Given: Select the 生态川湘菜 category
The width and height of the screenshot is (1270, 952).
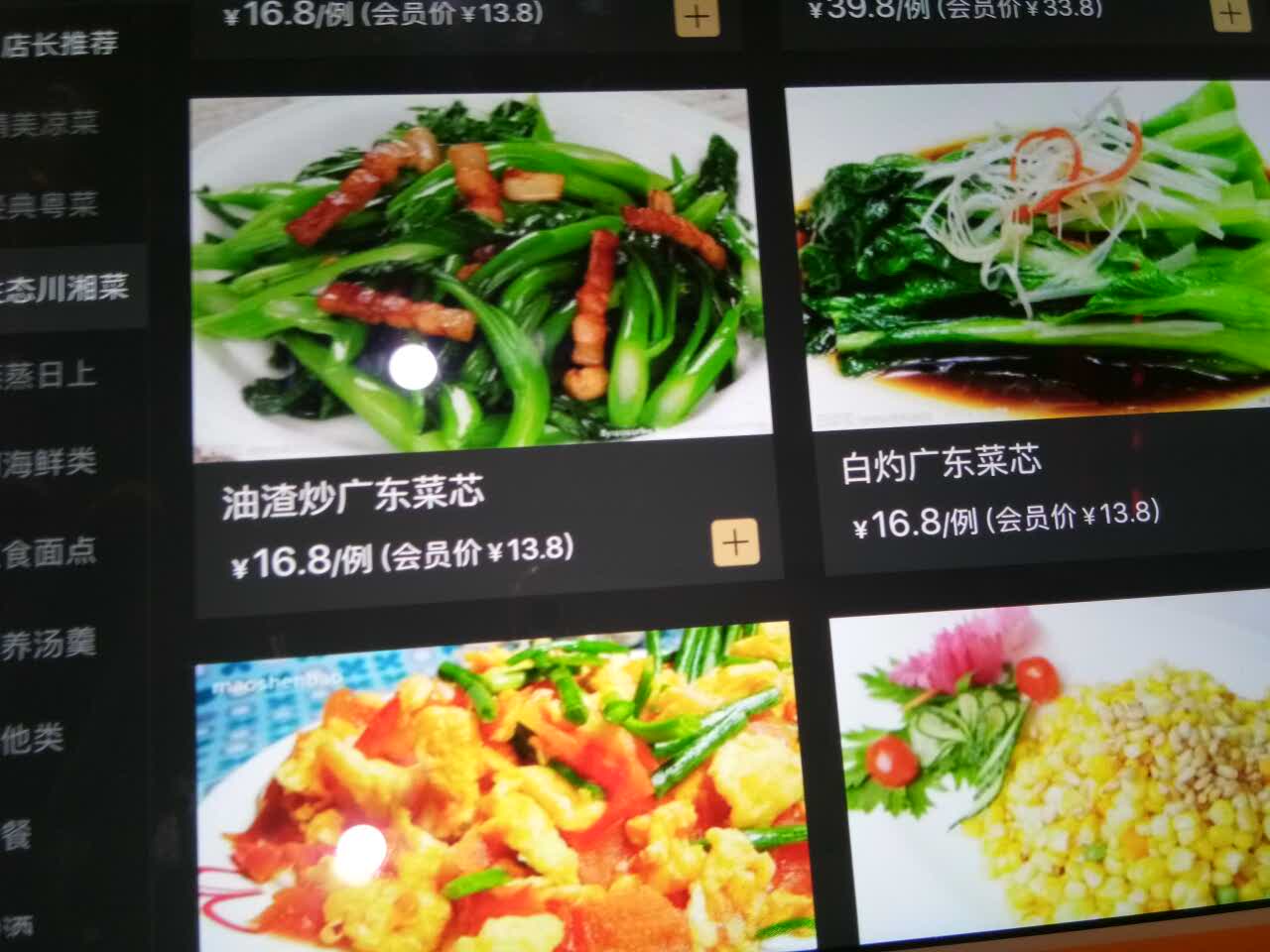Looking at the screenshot, I should (x=64, y=289).
